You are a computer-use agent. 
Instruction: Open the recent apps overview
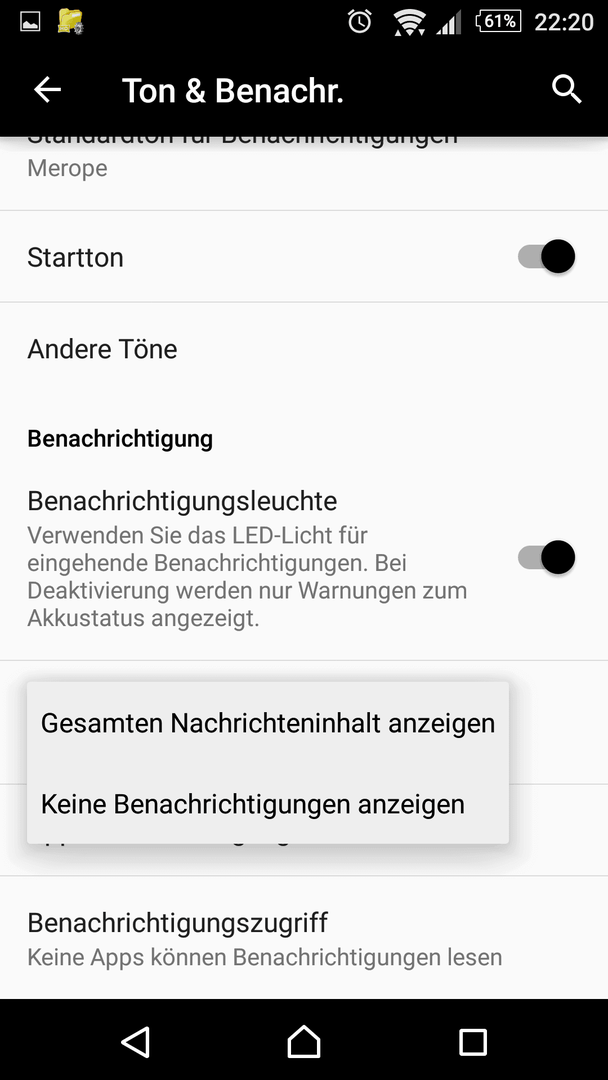(x=473, y=1042)
